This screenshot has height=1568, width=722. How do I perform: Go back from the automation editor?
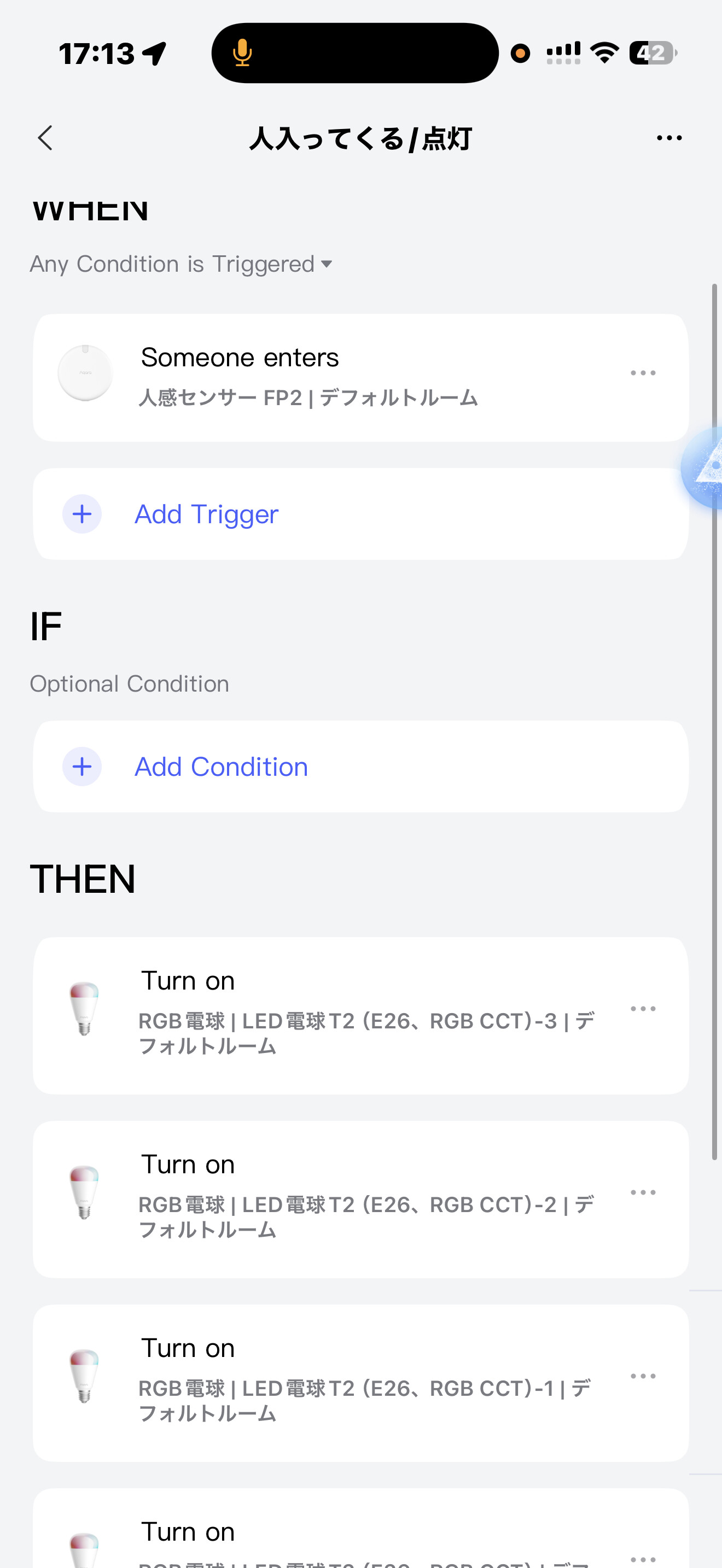tap(45, 138)
